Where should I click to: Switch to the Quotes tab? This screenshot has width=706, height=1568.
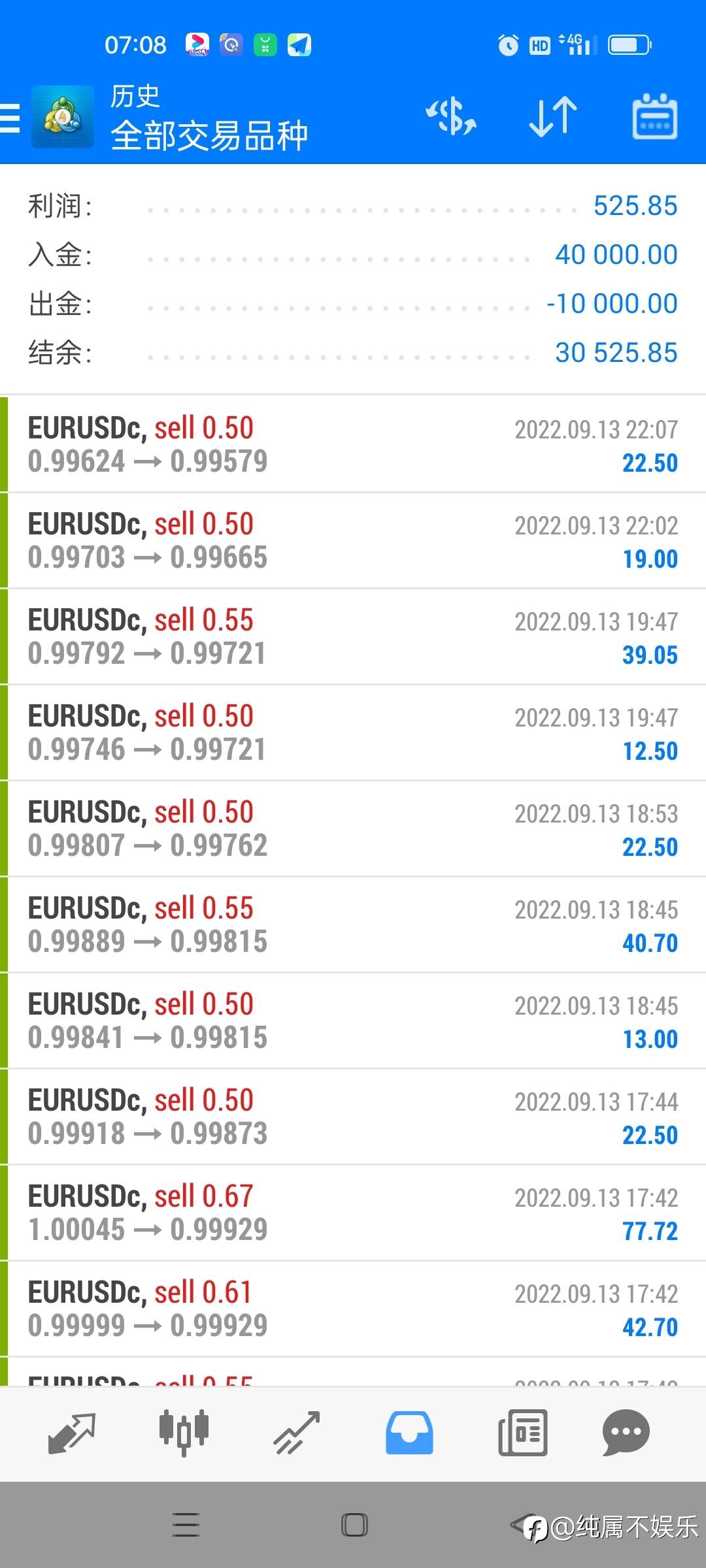pos(72,1433)
